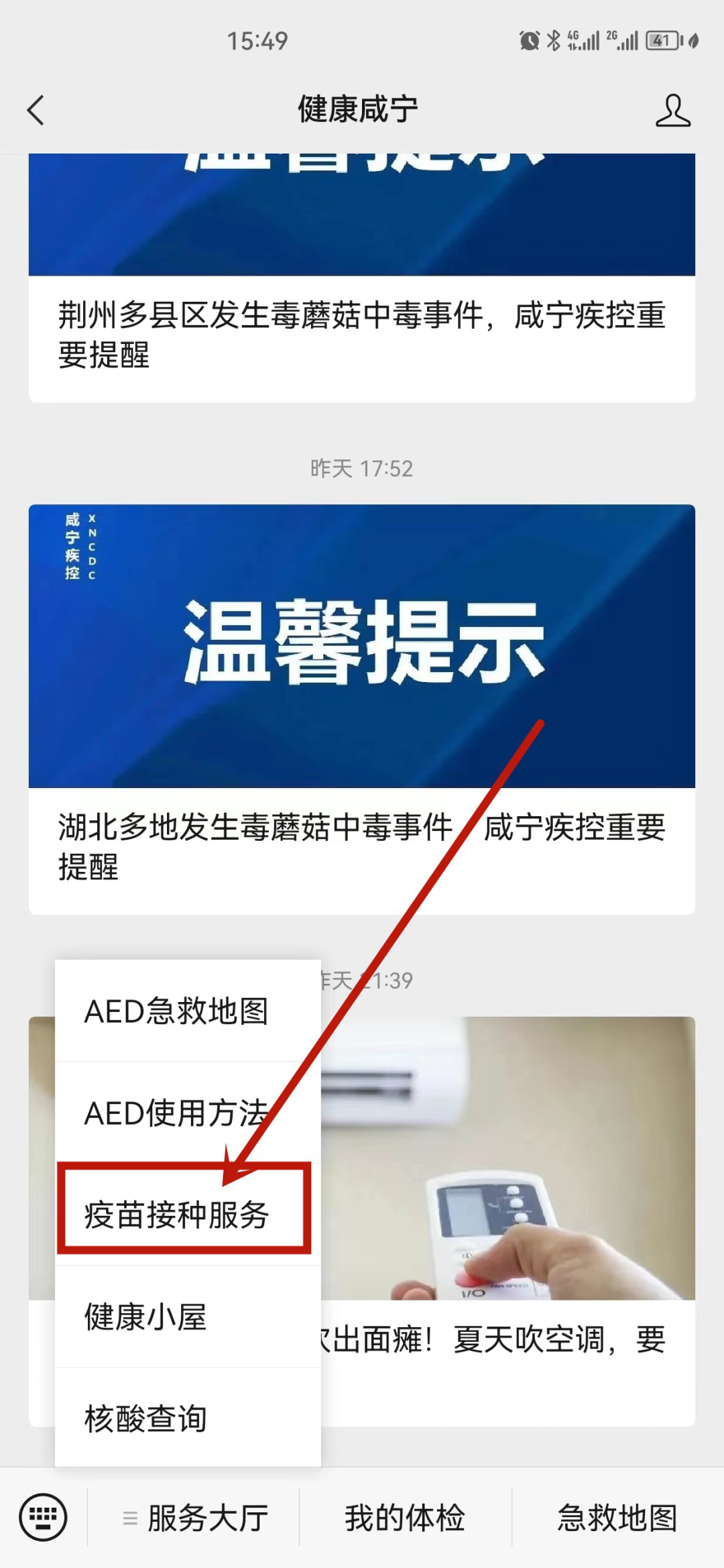Open 急救地图 bottom menu
724x1568 pixels.
click(617, 1518)
